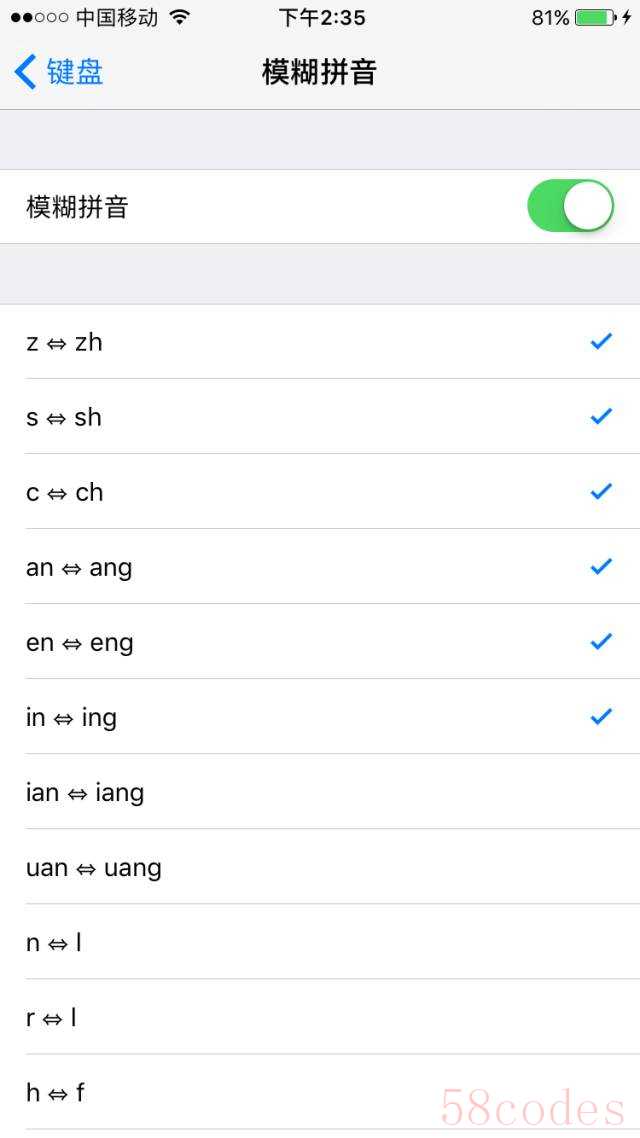Toggle the c ⇔ ch row

point(320,492)
